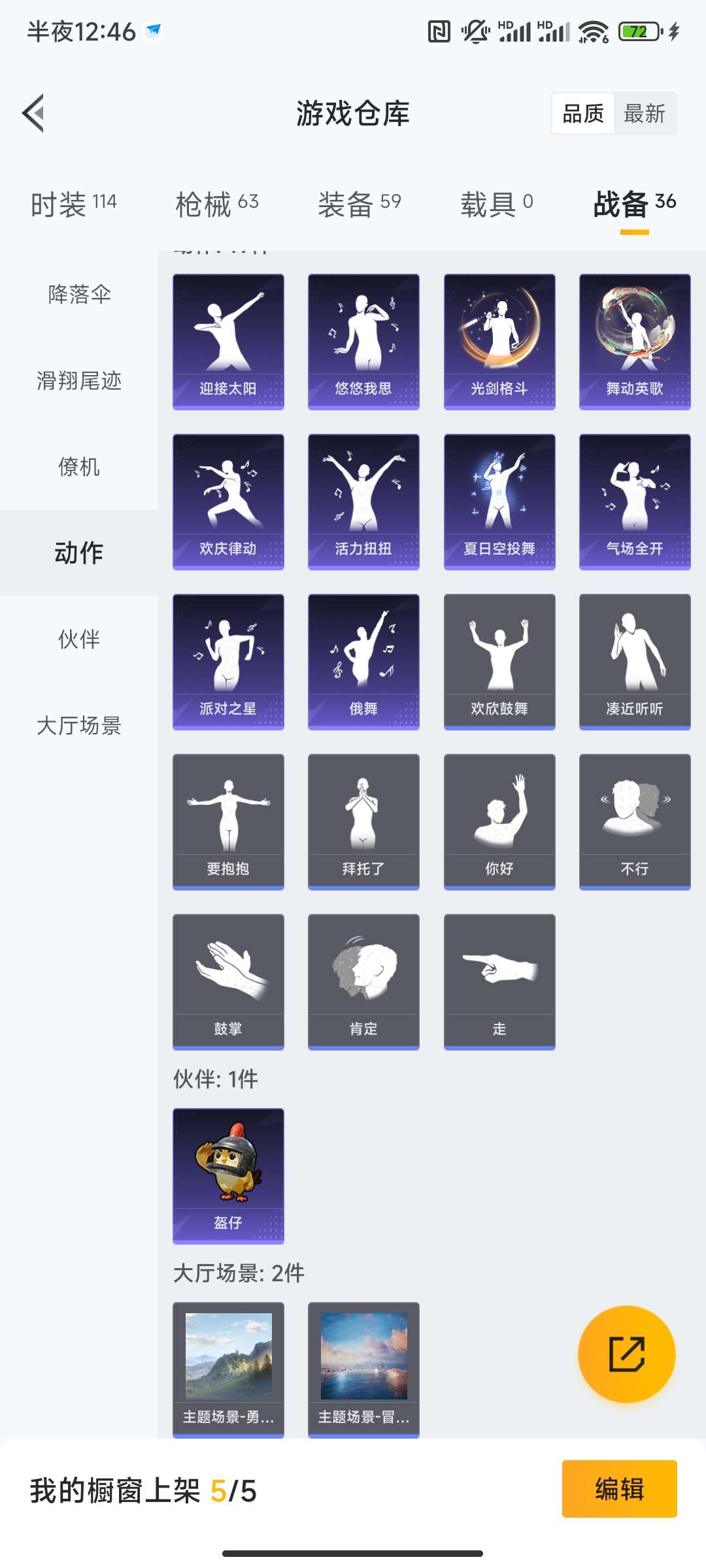Jump to the 伙伴 category
This screenshot has width=706, height=1568.
click(79, 639)
